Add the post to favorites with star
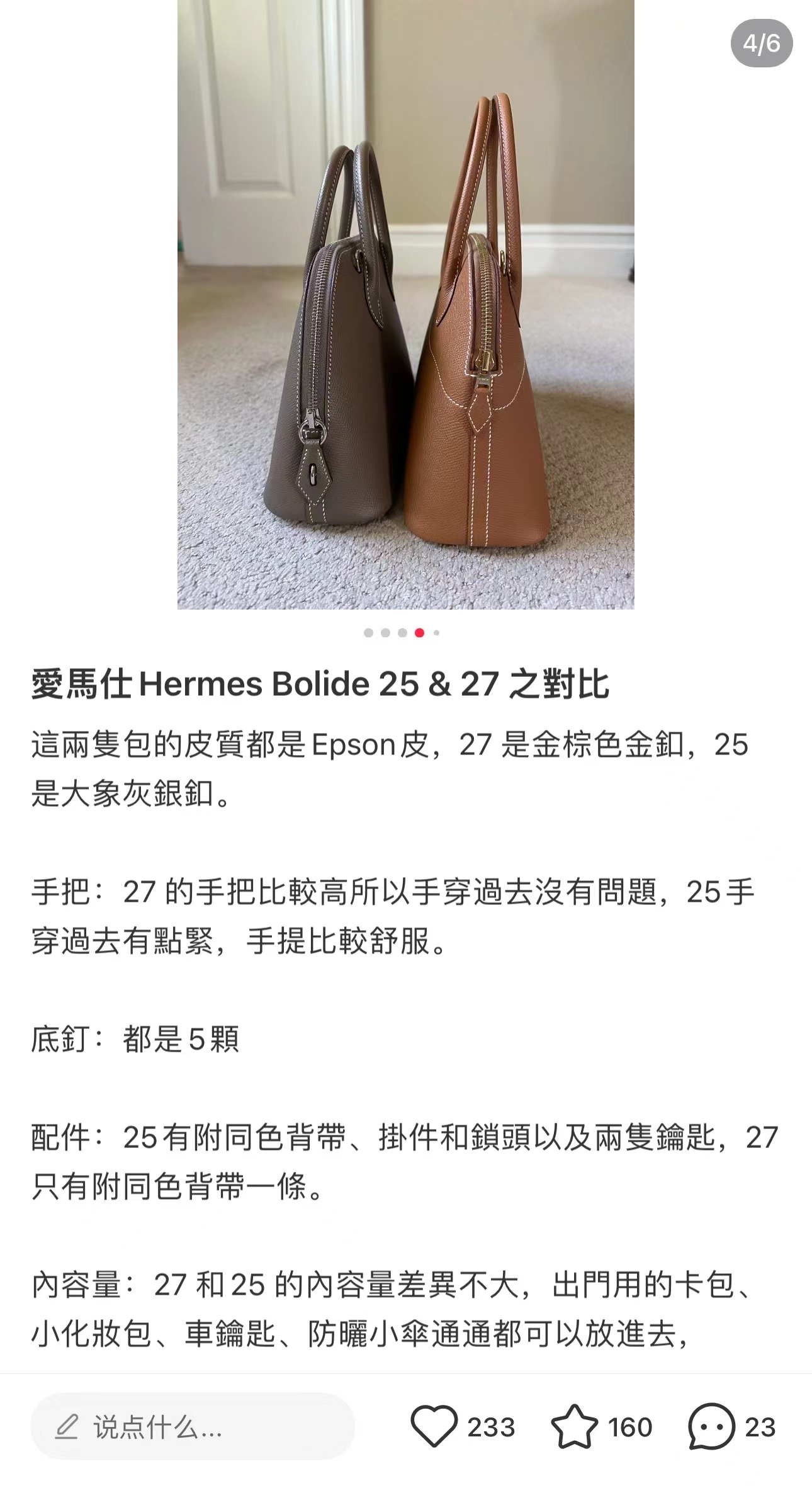Viewport: 812px width, 1500px height. (x=574, y=1426)
